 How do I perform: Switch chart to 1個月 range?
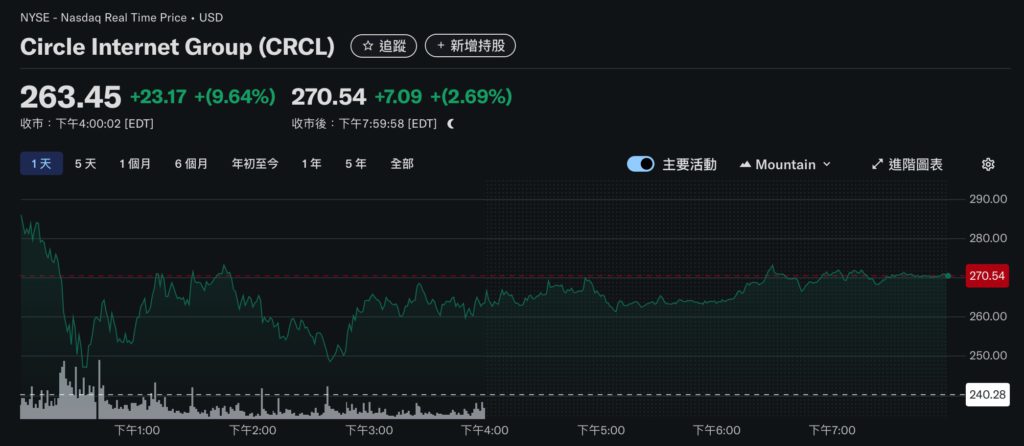point(135,164)
